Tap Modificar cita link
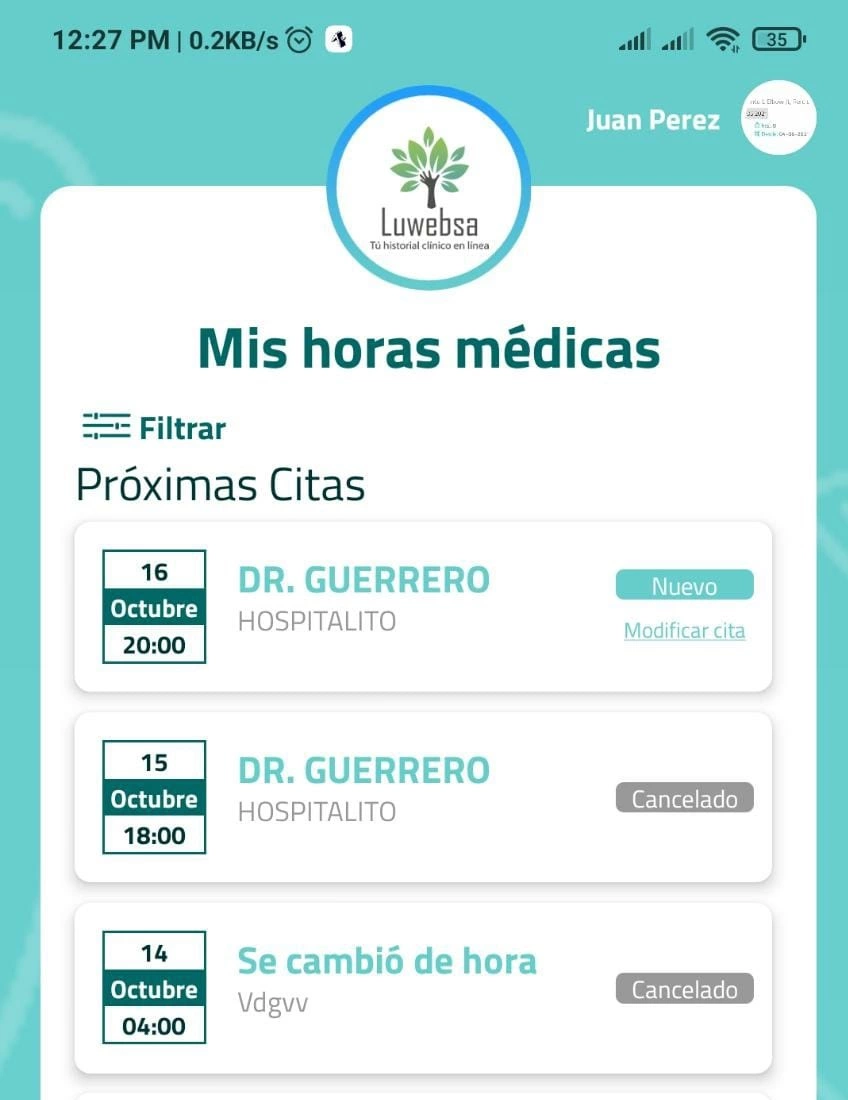 pyautogui.click(x=684, y=631)
